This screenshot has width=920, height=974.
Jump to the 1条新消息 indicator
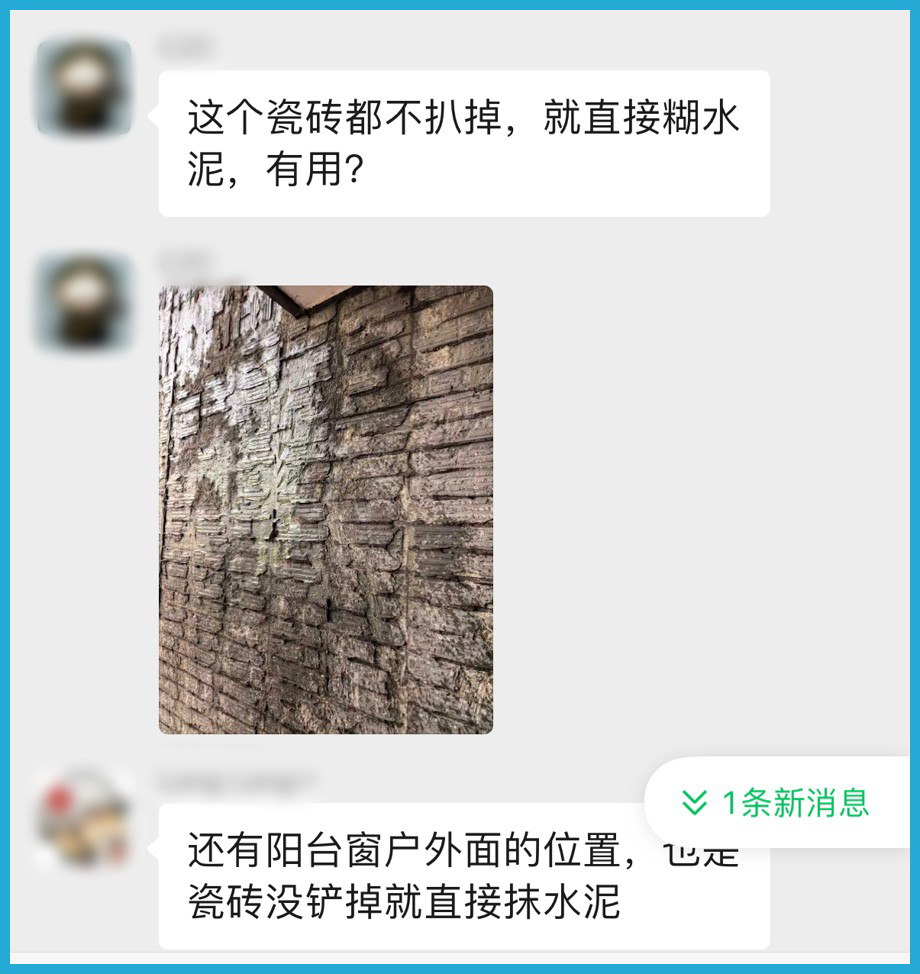pyautogui.click(x=777, y=802)
